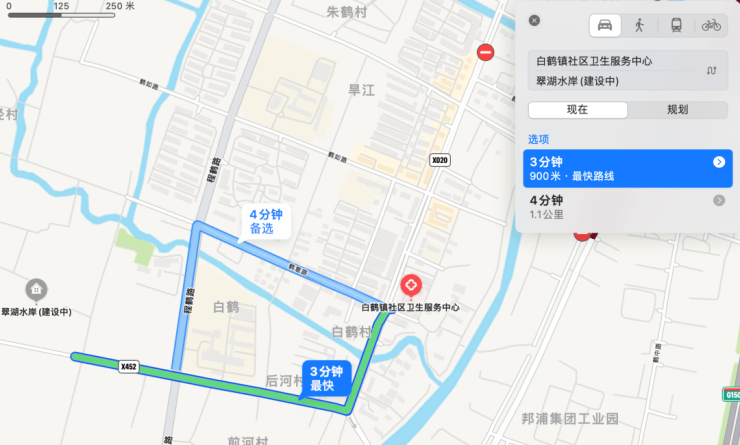Switch to walking directions
The width and height of the screenshot is (740, 445).
tap(639, 25)
